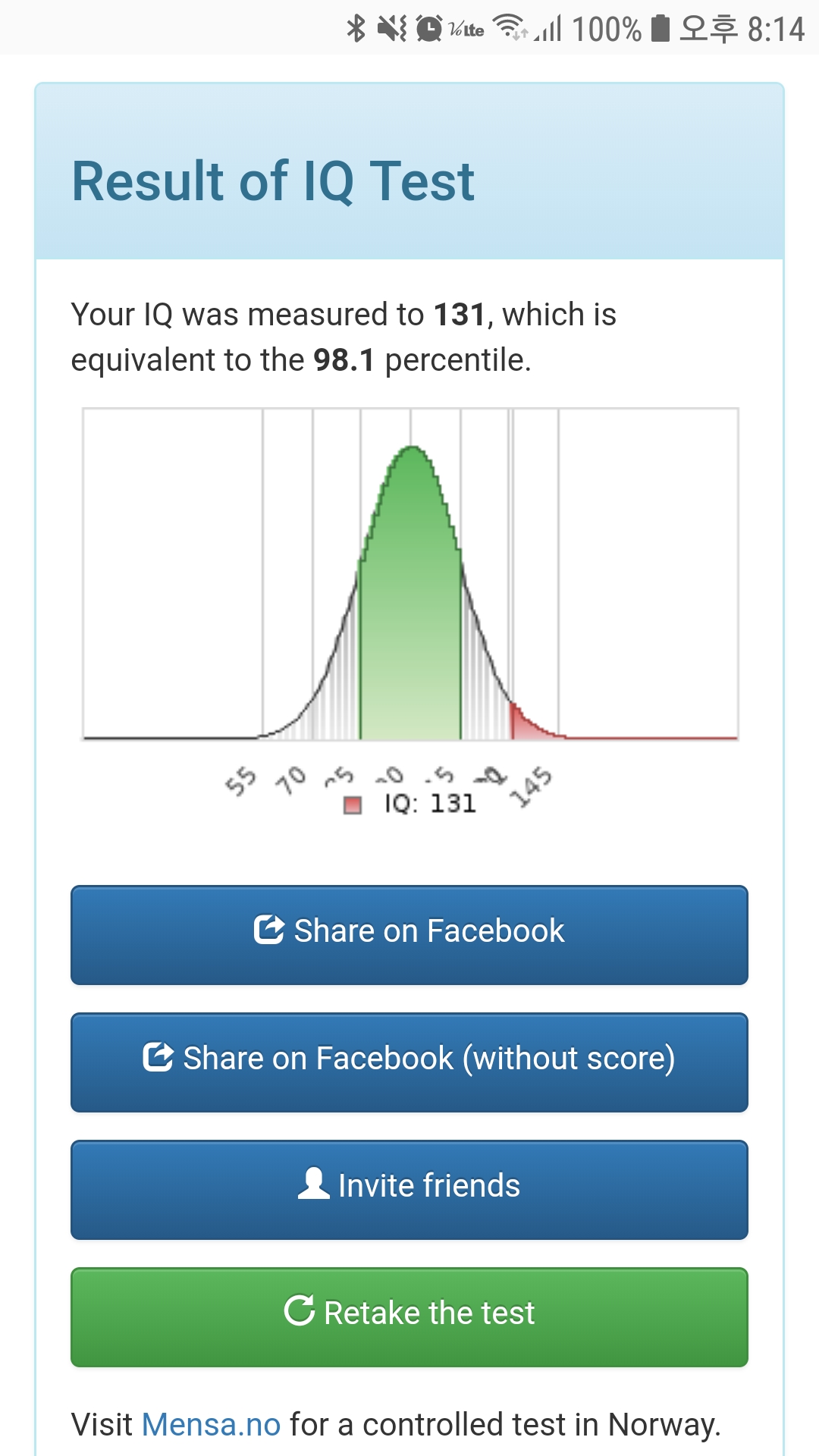Share the IQ result on Facebook
This screenshot has height=1456, width=819.
pyautogui.click(x=409, y=935)
